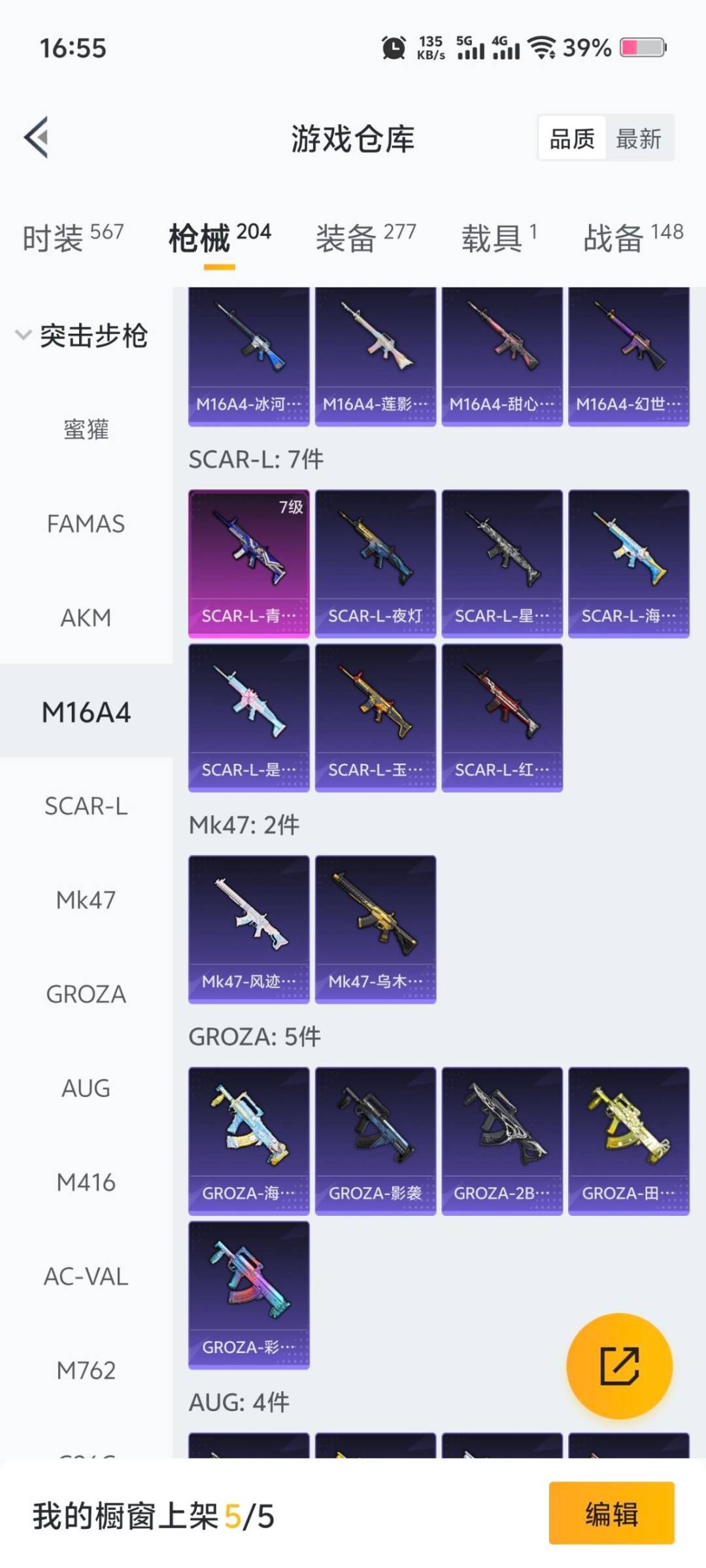Jump to SCAR-L in the sidebar
Image resolution: width=706 pixels, height=1568 pixels.
[86, 806]
